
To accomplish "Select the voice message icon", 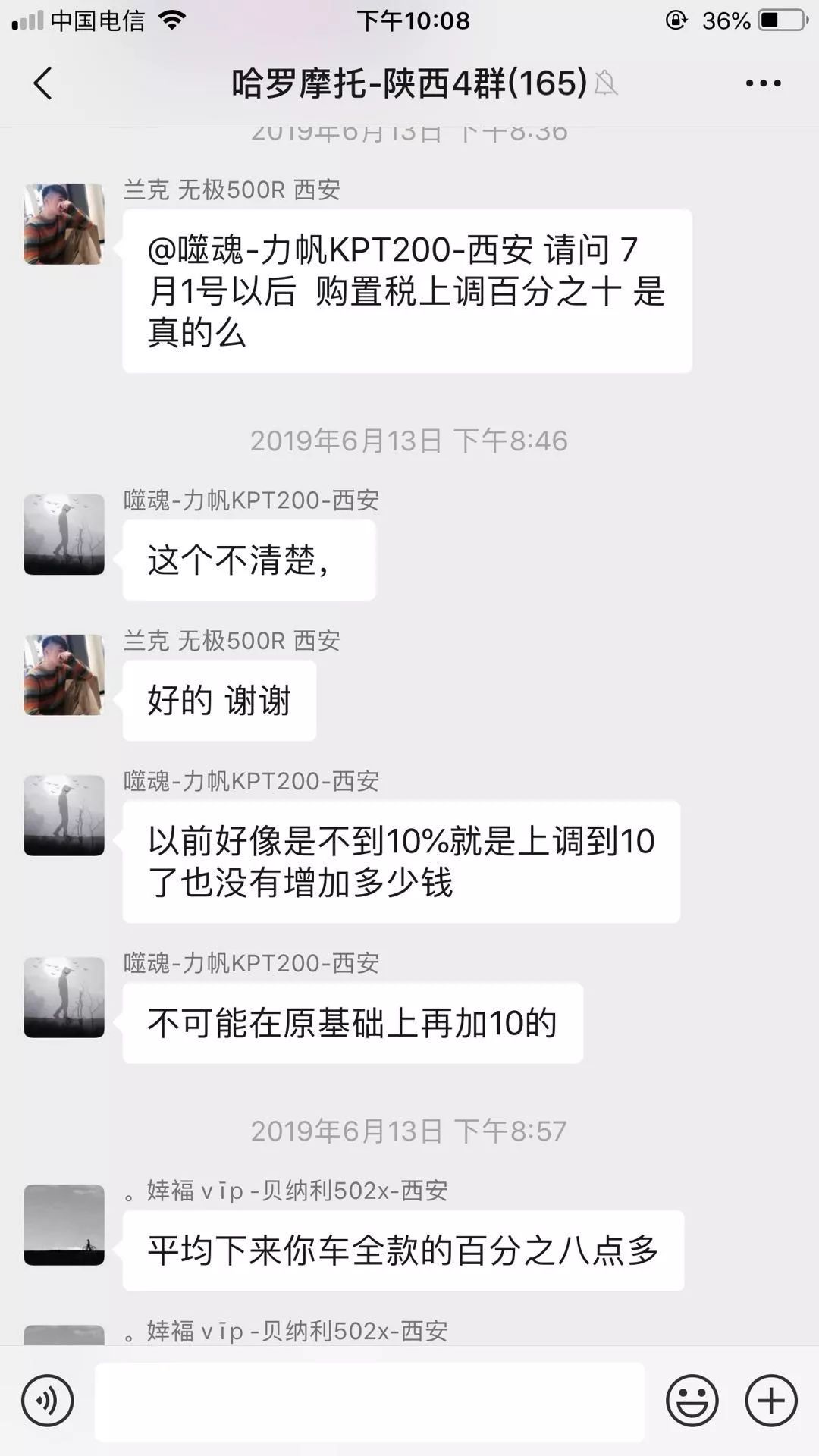I will coord(45,1401).
